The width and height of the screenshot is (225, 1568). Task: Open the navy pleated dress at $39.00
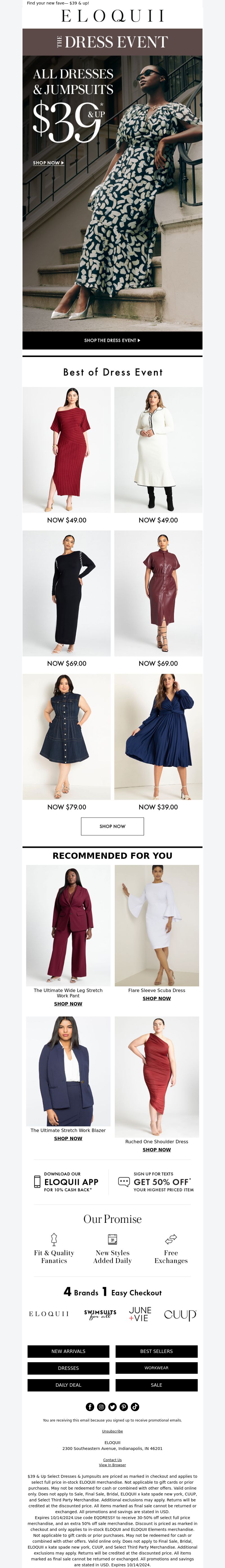[158, 736]
